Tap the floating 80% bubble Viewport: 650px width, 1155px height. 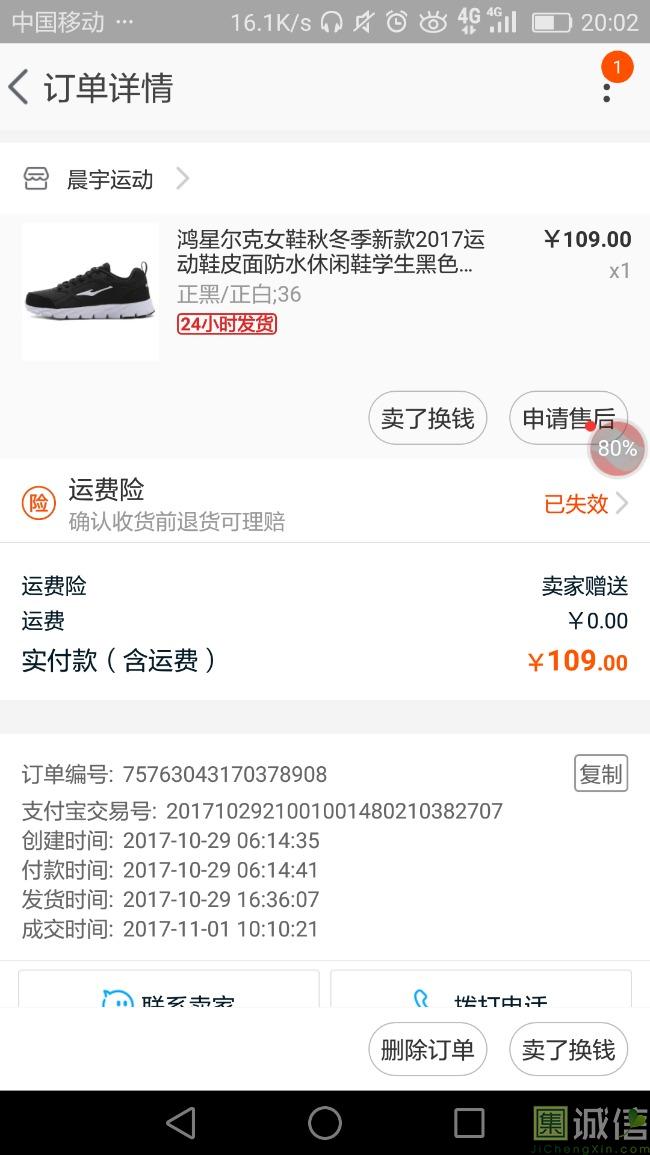pyautogui.click(x=617, y=449)
